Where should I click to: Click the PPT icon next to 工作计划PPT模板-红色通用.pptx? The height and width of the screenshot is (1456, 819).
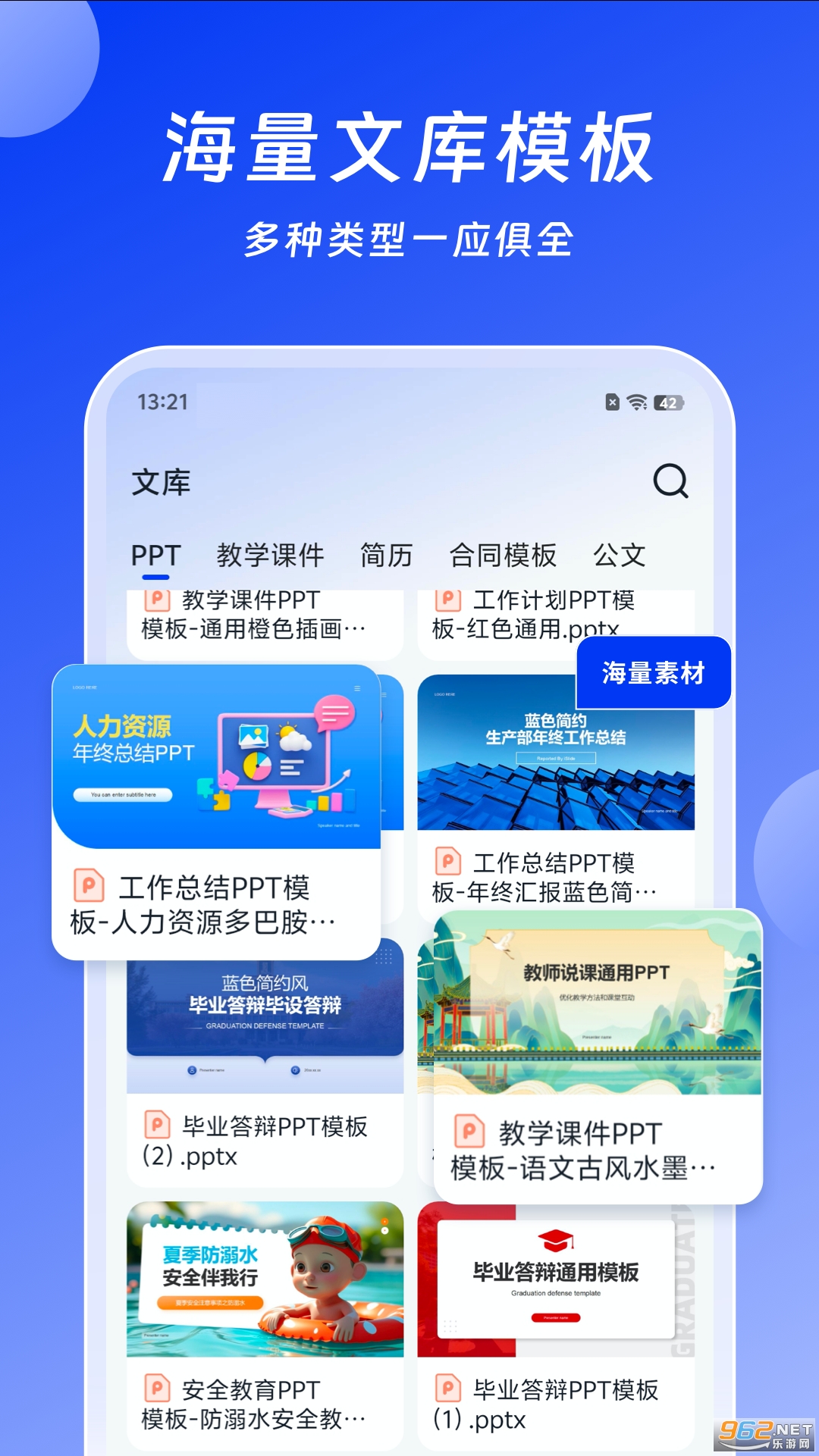point(450,601)
